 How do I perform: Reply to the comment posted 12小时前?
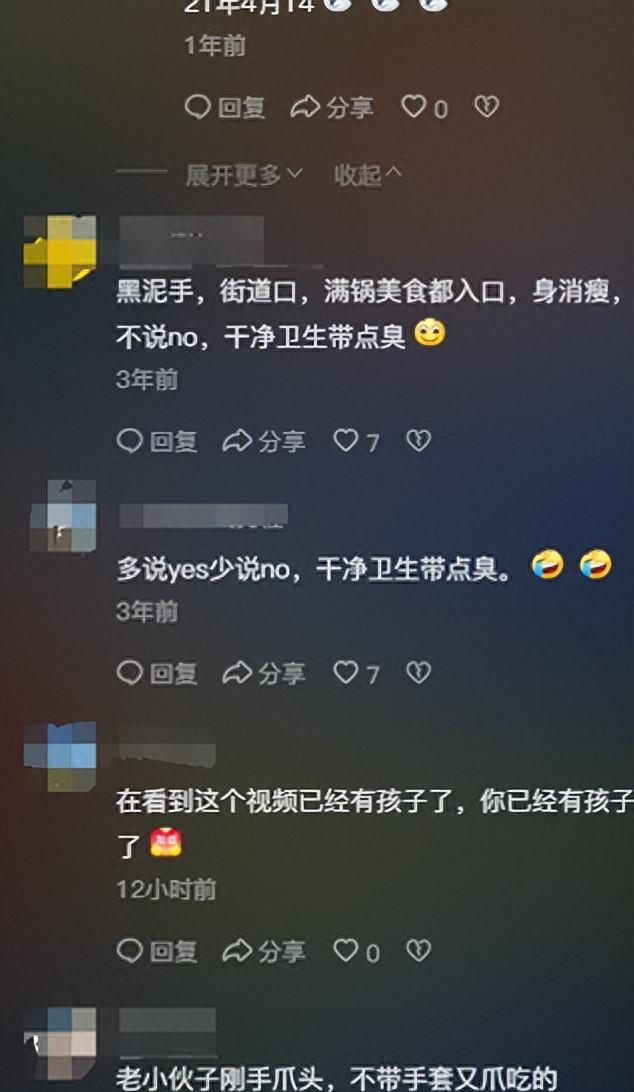pos(157,951)
